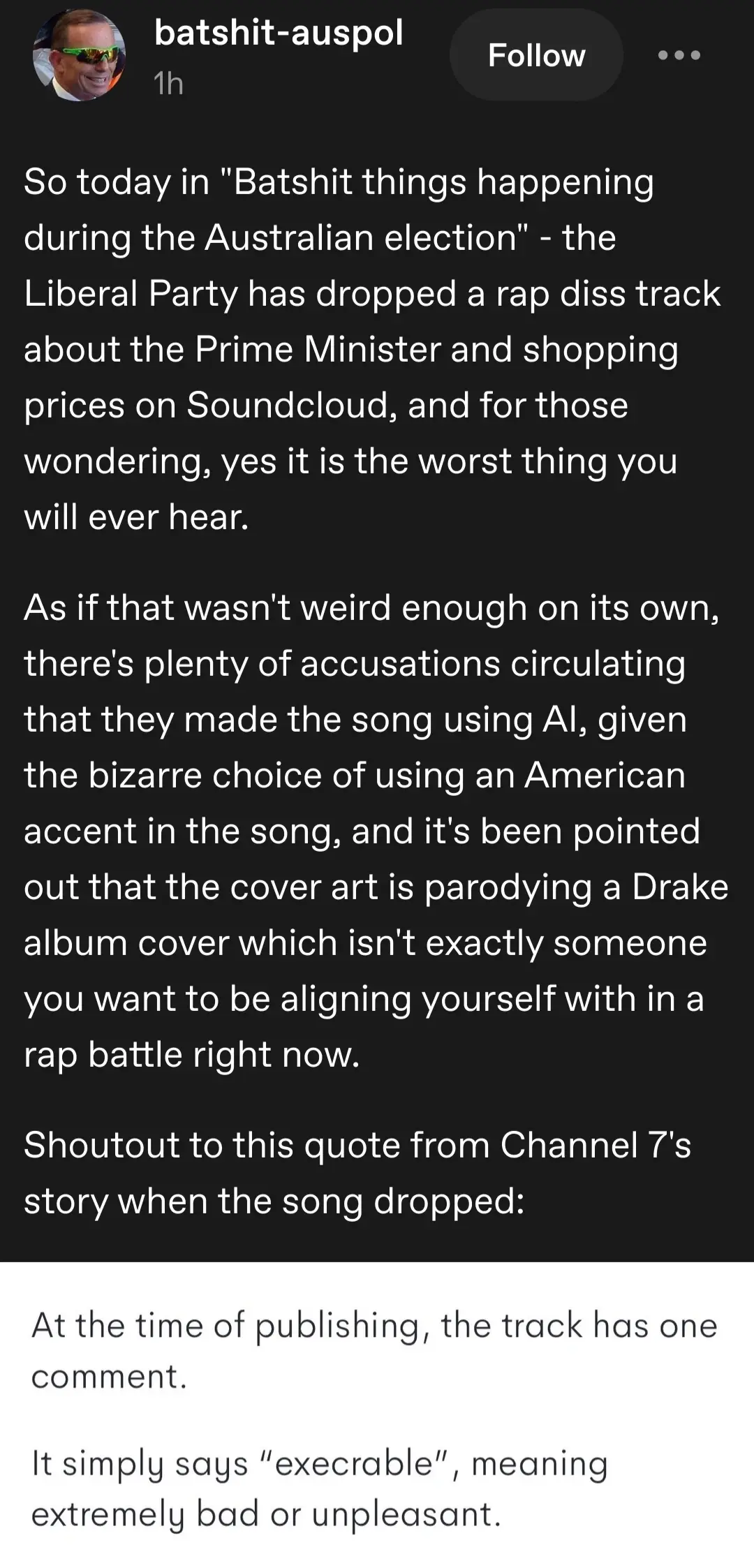Screen dimensions: 754x1568
Task: Tap the batshit-auspol username
Action: 279,33
